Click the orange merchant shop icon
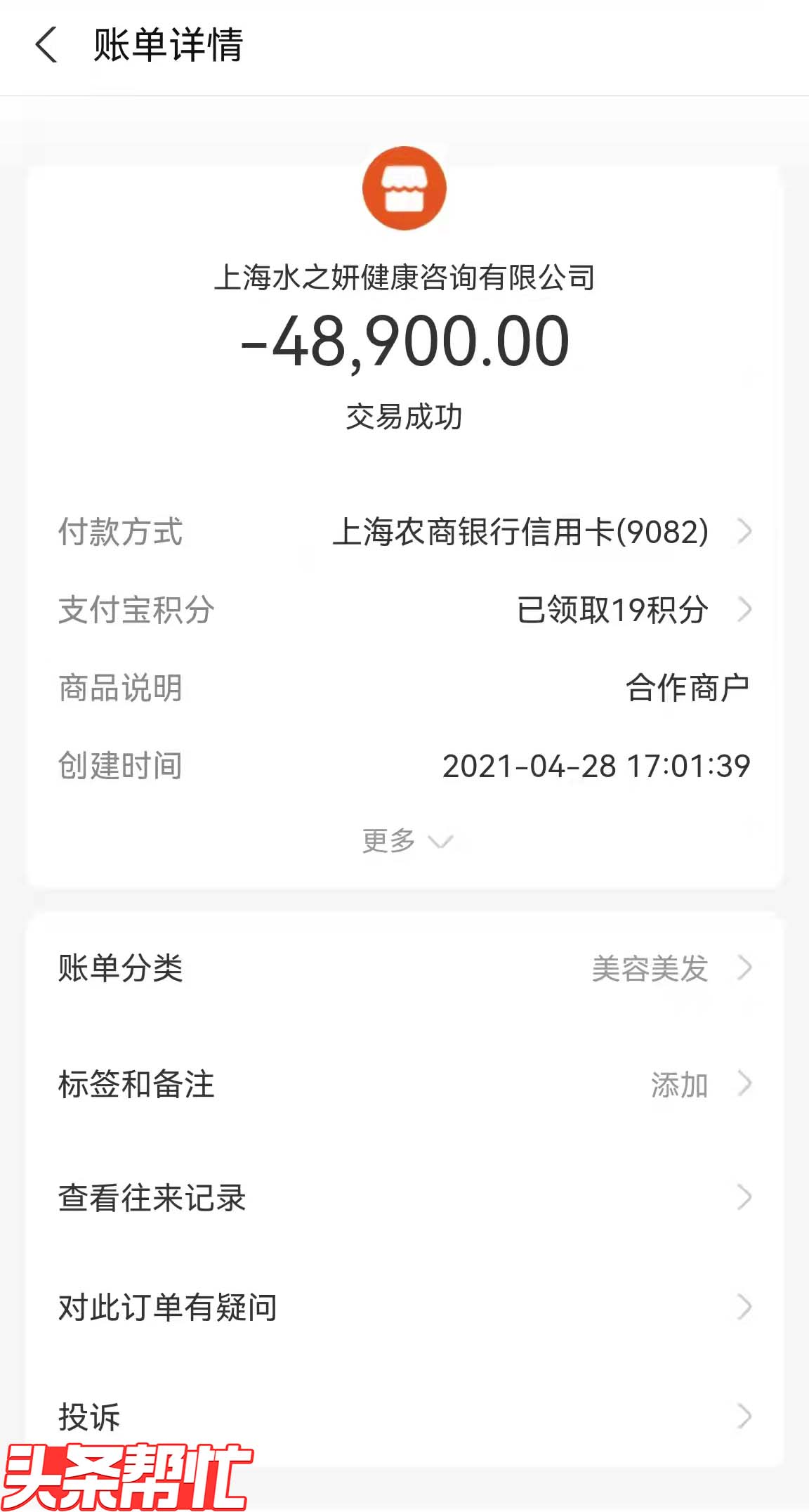 click(x=404, y=188)
